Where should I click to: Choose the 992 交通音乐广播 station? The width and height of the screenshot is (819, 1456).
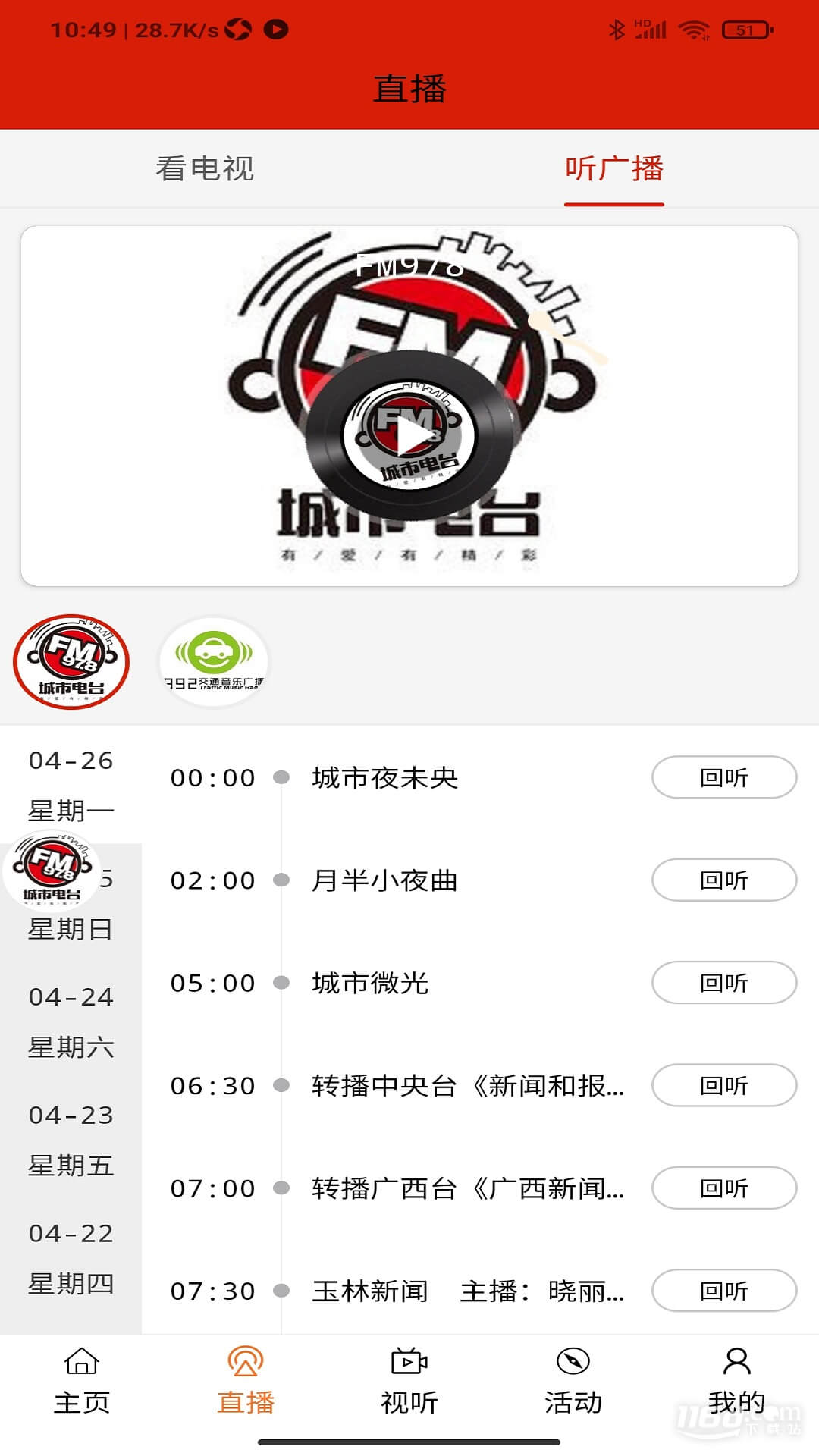tap(214, 662)
